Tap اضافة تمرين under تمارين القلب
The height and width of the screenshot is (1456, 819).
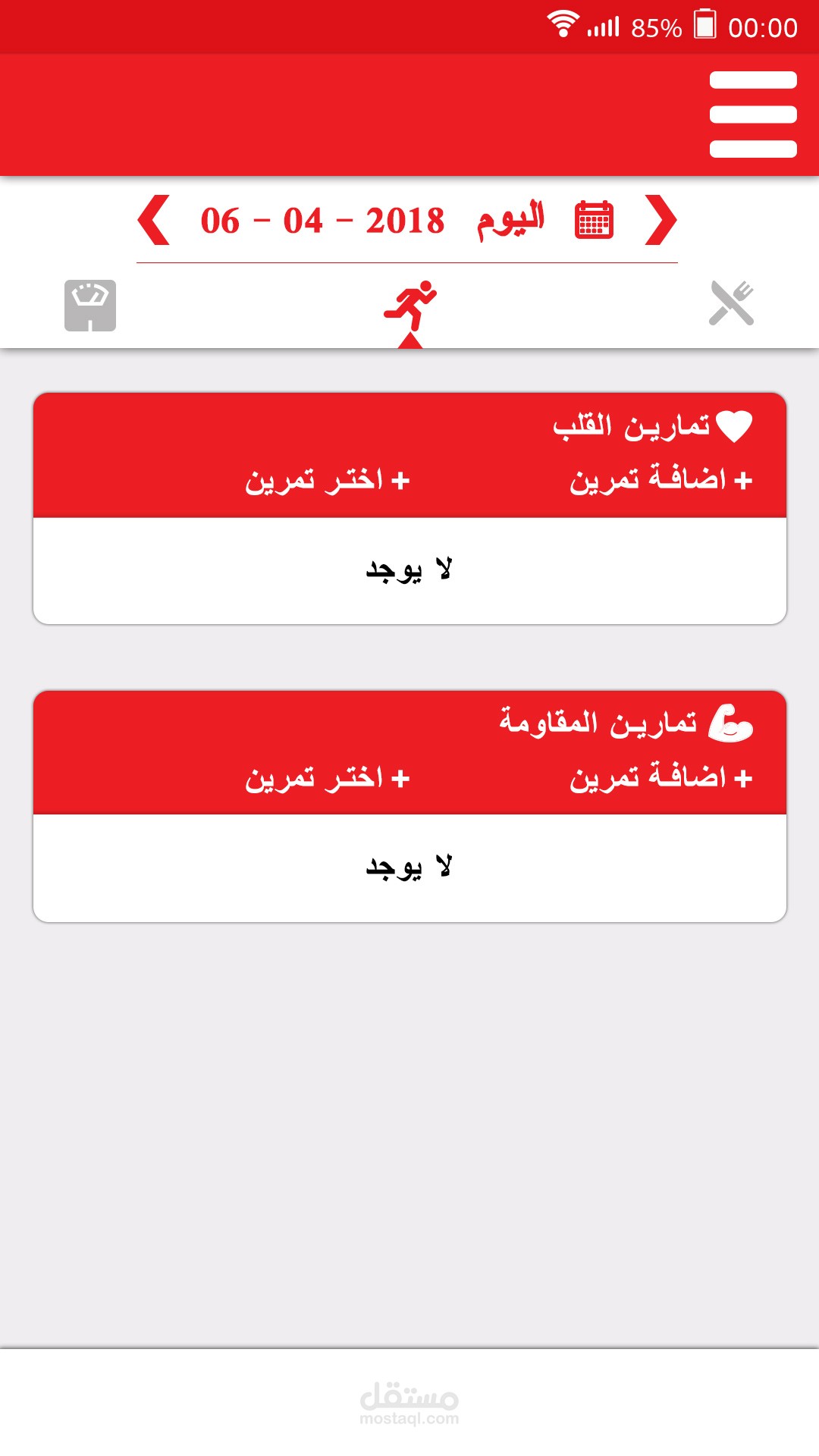[661, 480]
